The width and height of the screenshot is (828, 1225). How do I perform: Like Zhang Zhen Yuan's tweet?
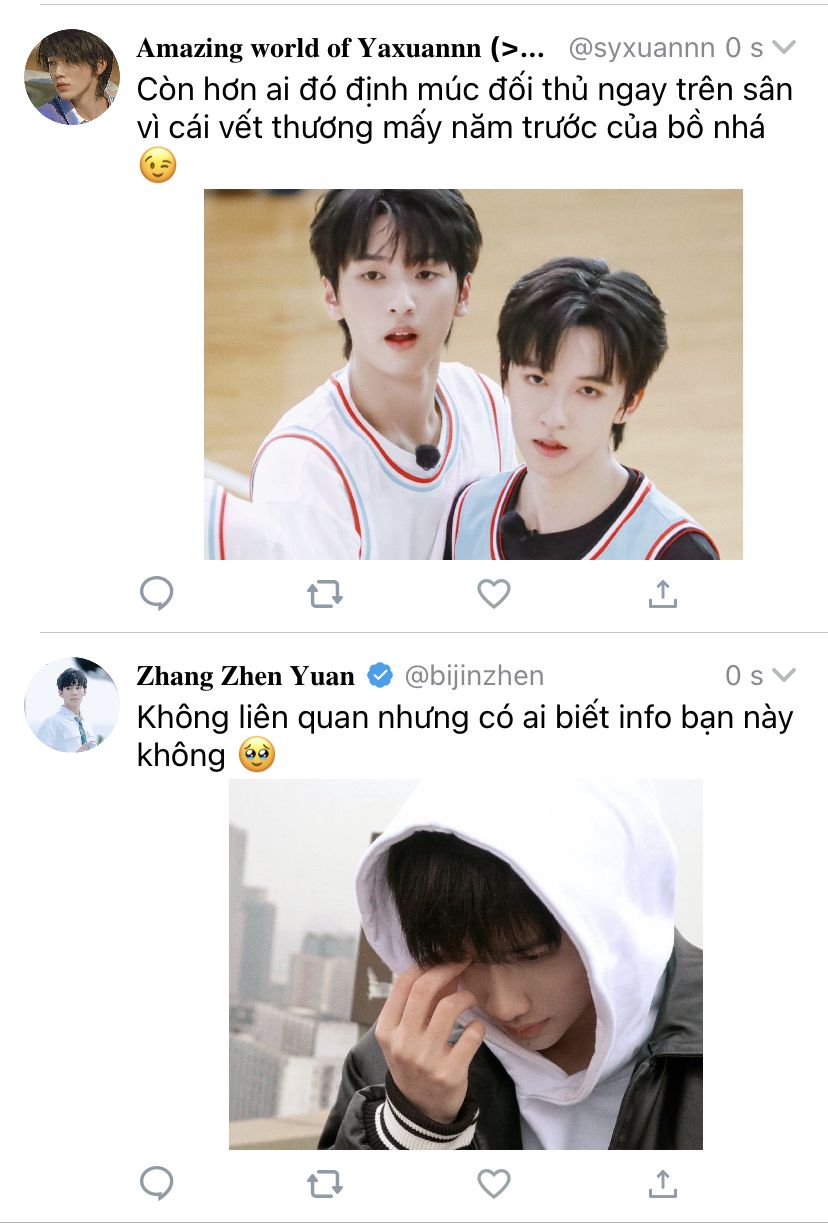click(x=493, y=1184)
